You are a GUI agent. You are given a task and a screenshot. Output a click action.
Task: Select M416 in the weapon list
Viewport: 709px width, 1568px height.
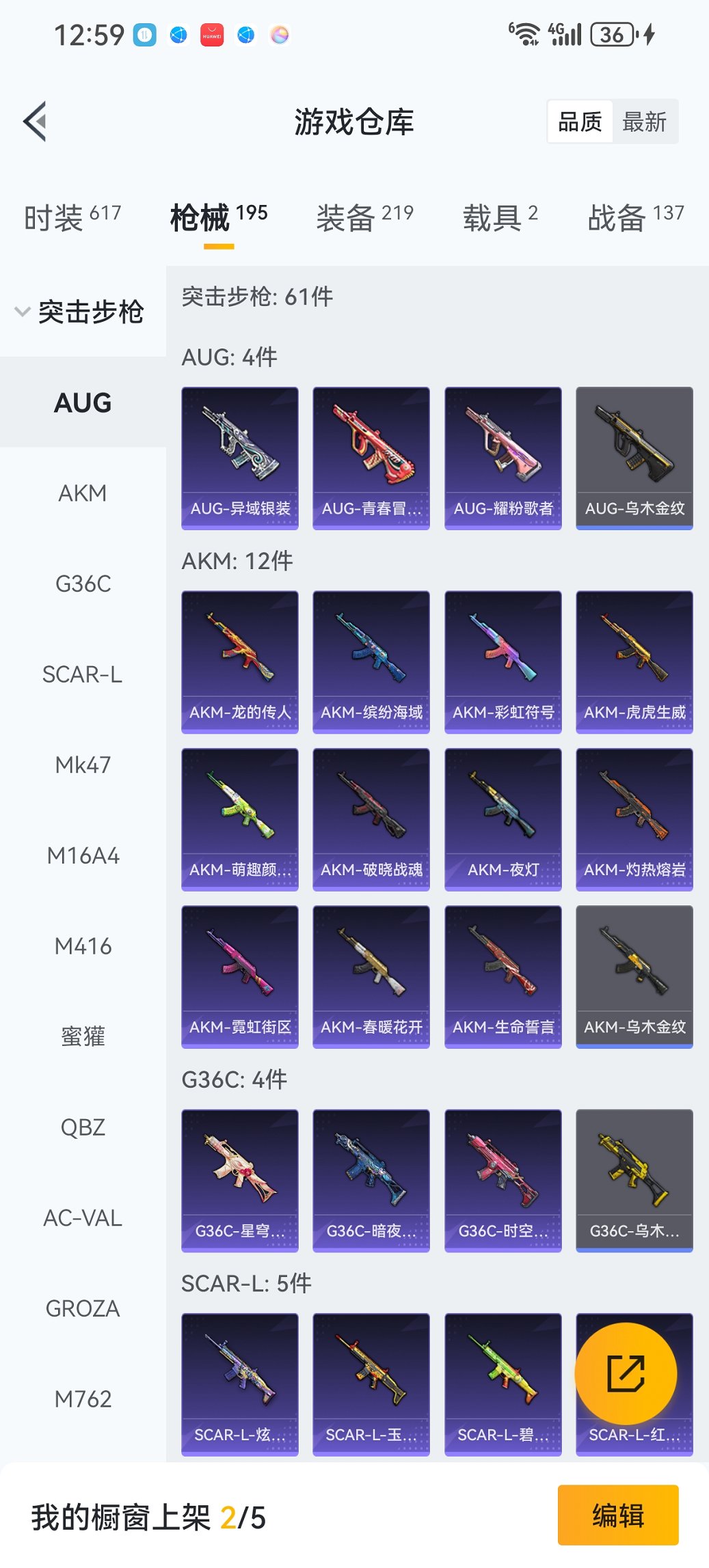coord(83,946)
